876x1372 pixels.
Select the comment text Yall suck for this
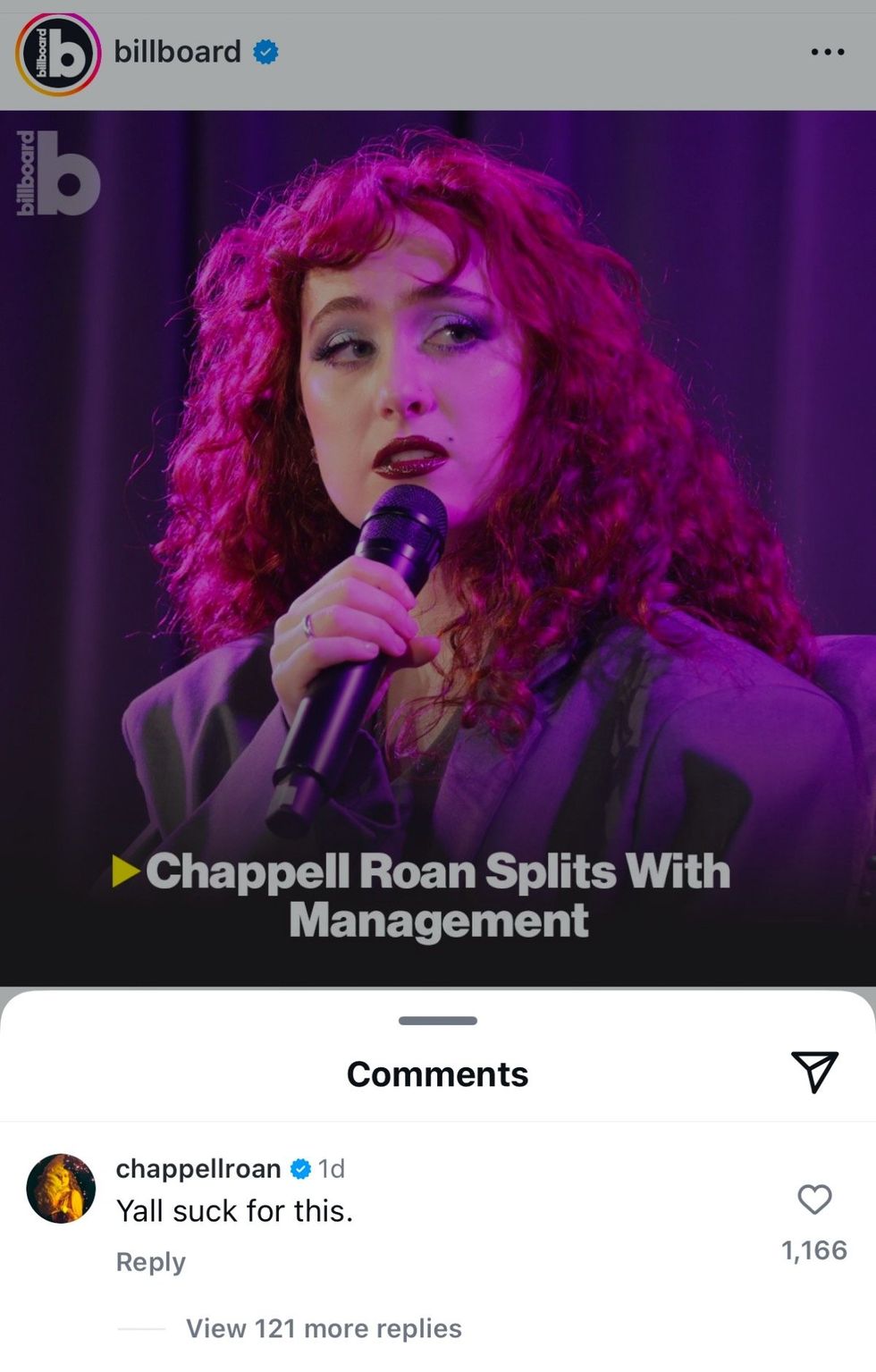pyautogui.click(x=235, y=1211)
